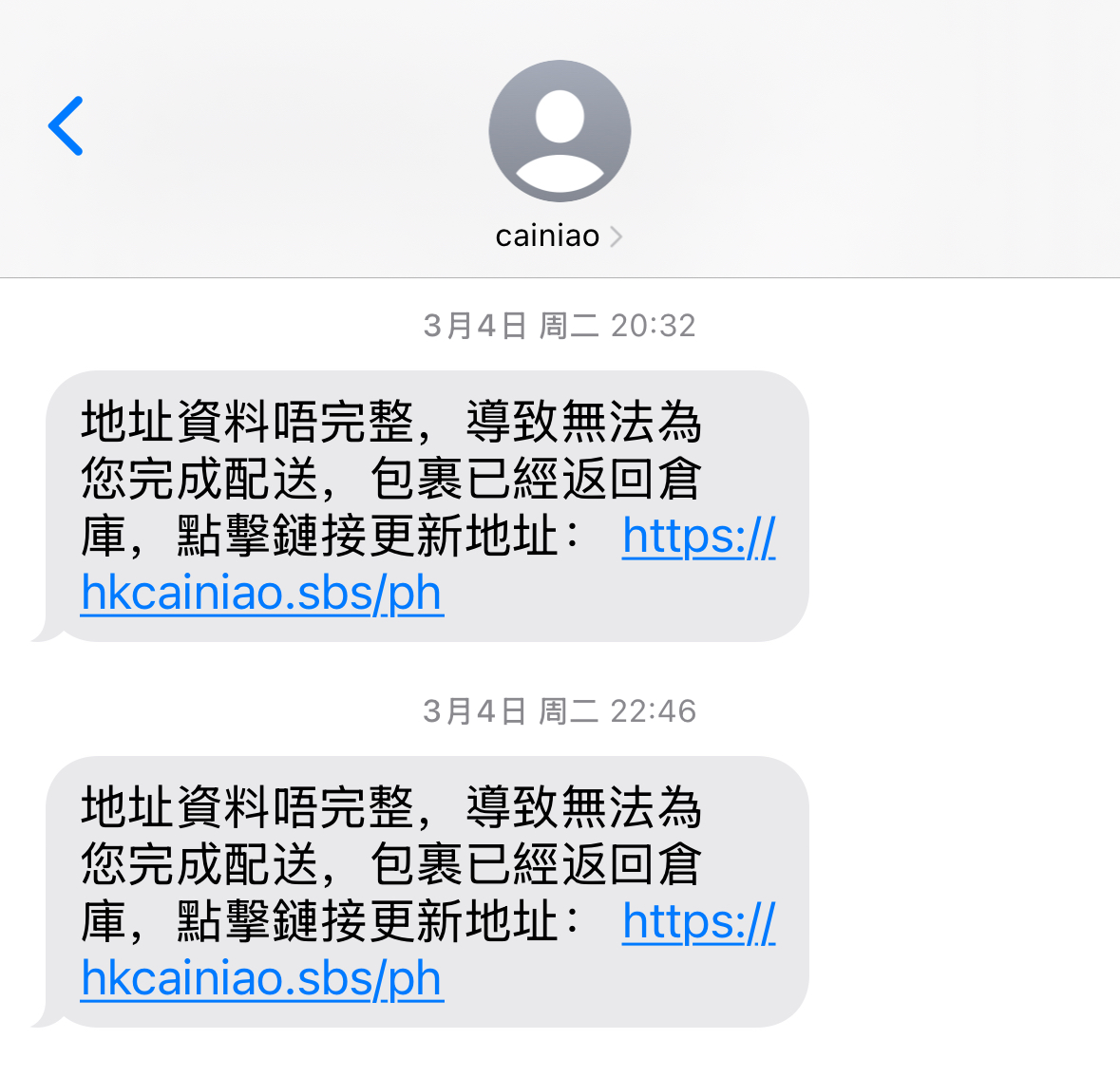This screenshot has height=1077, width=1120.
Task: Go back to the messages list
Action: [x=66, y=125]
